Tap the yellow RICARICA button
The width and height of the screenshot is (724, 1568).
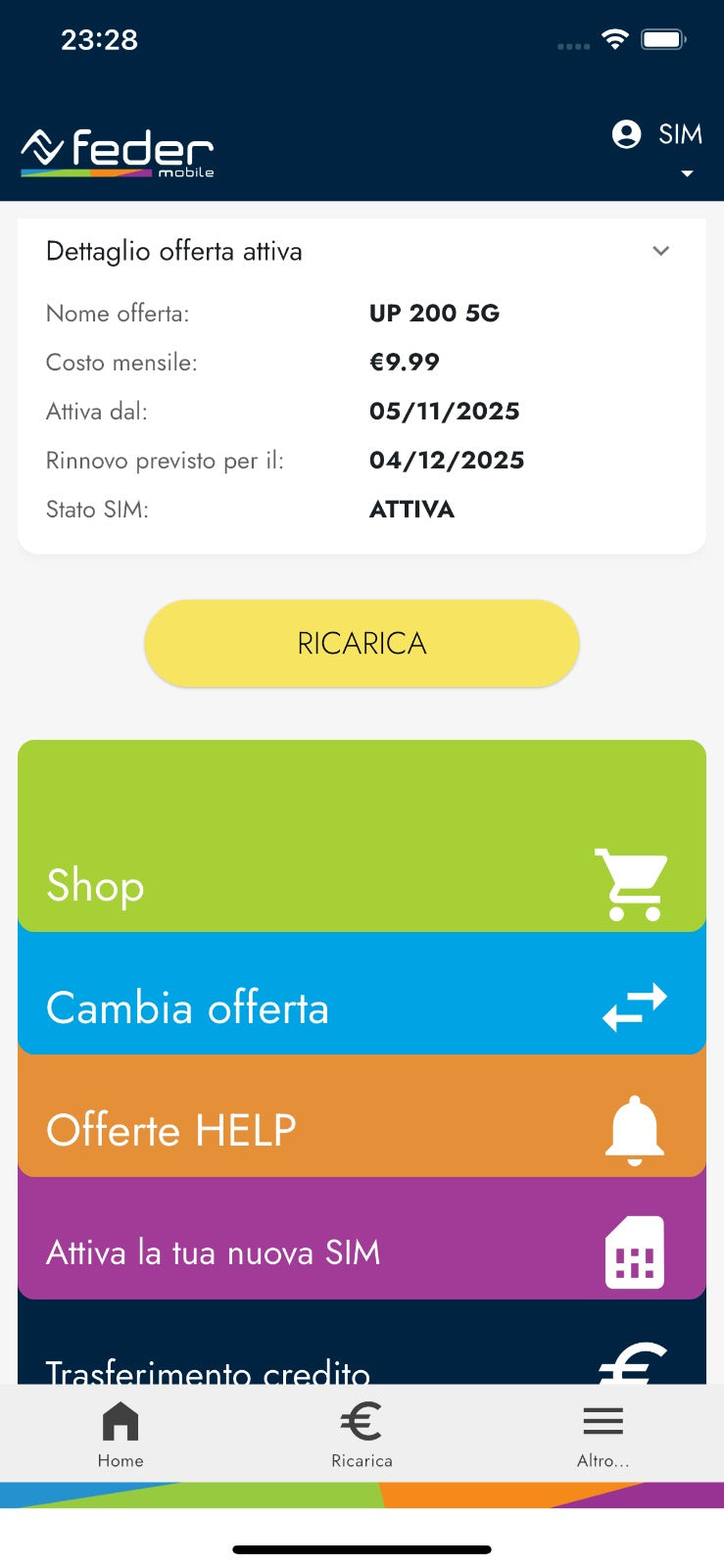click(x=362, y=643)
